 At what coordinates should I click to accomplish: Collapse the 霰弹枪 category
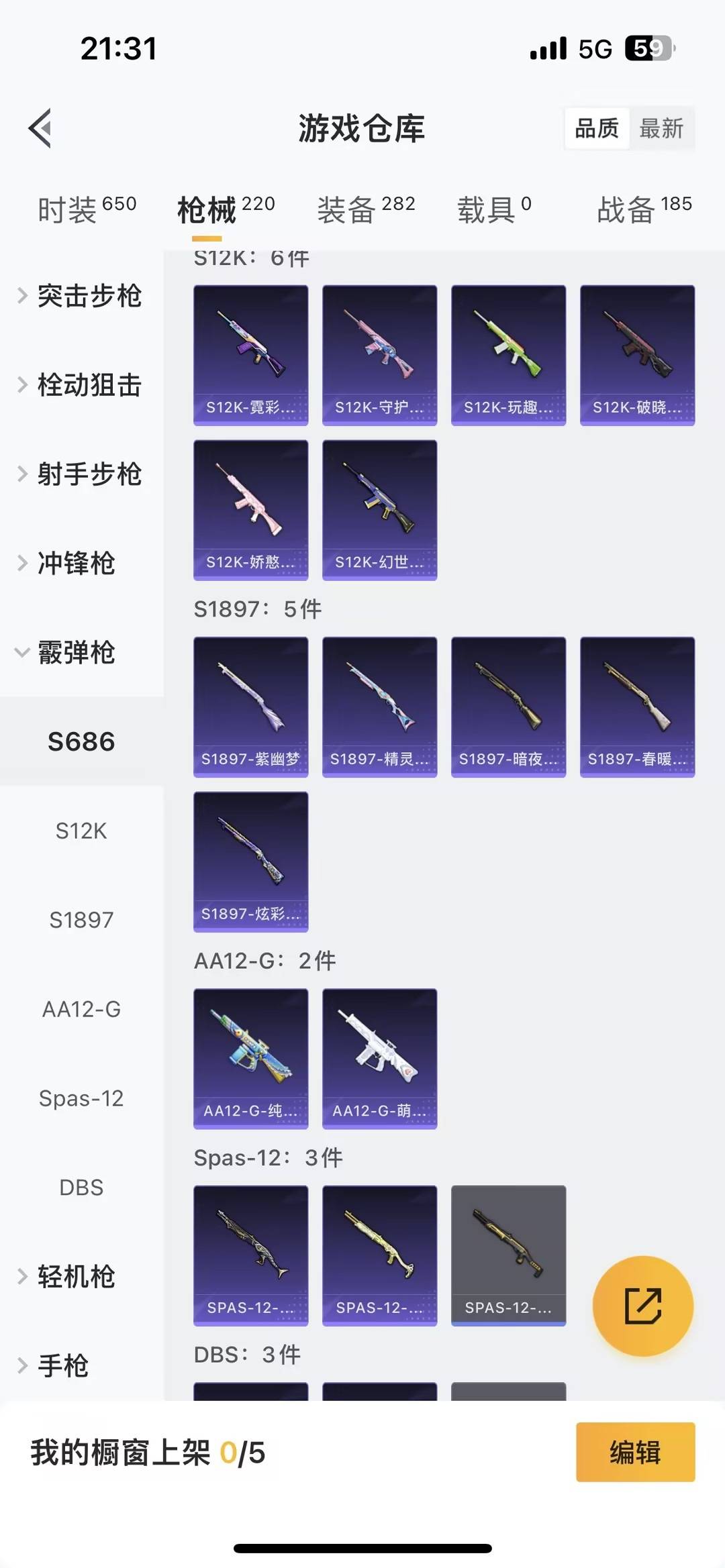(79, 653)
